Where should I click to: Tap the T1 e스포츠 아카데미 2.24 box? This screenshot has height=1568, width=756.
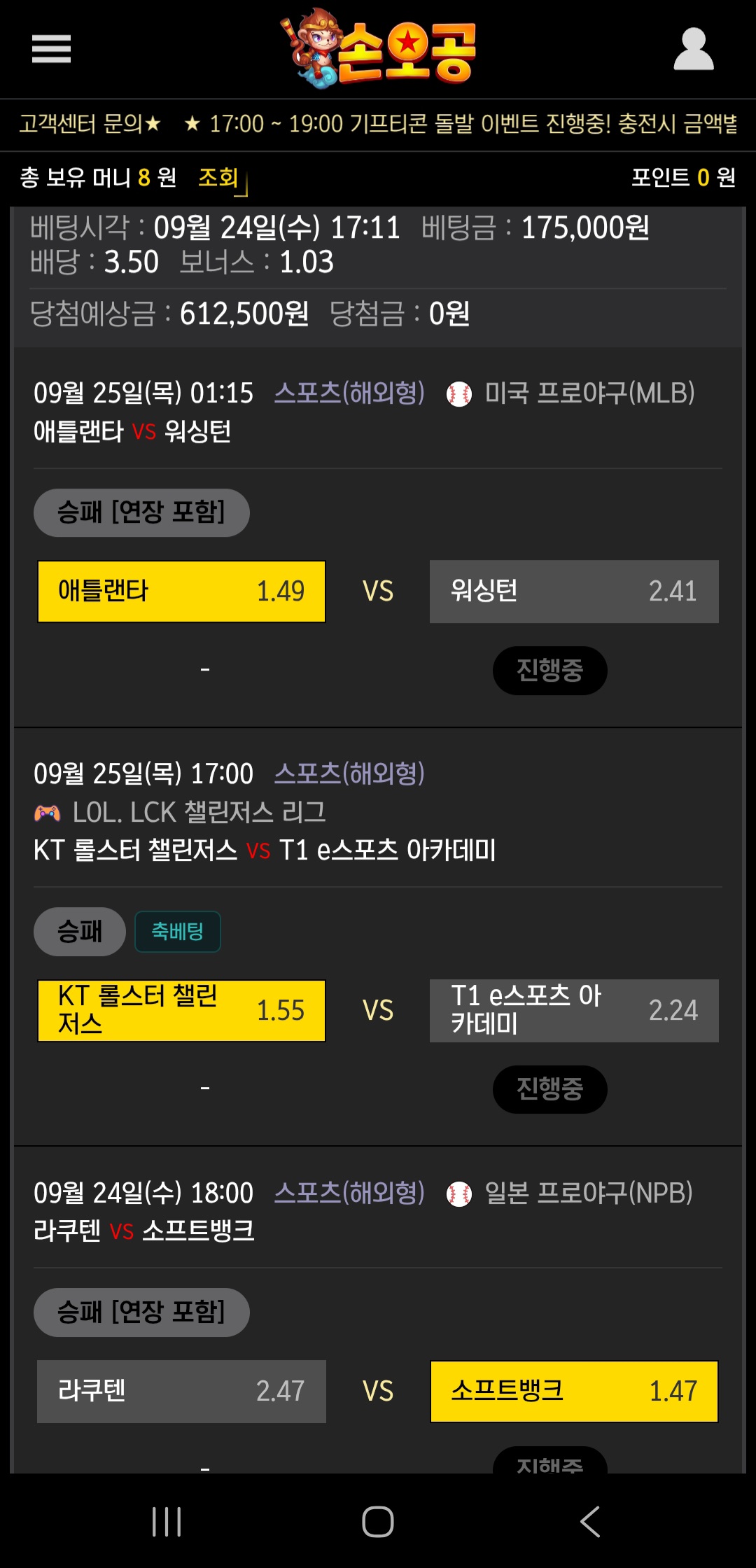(x=574, y=1010)
